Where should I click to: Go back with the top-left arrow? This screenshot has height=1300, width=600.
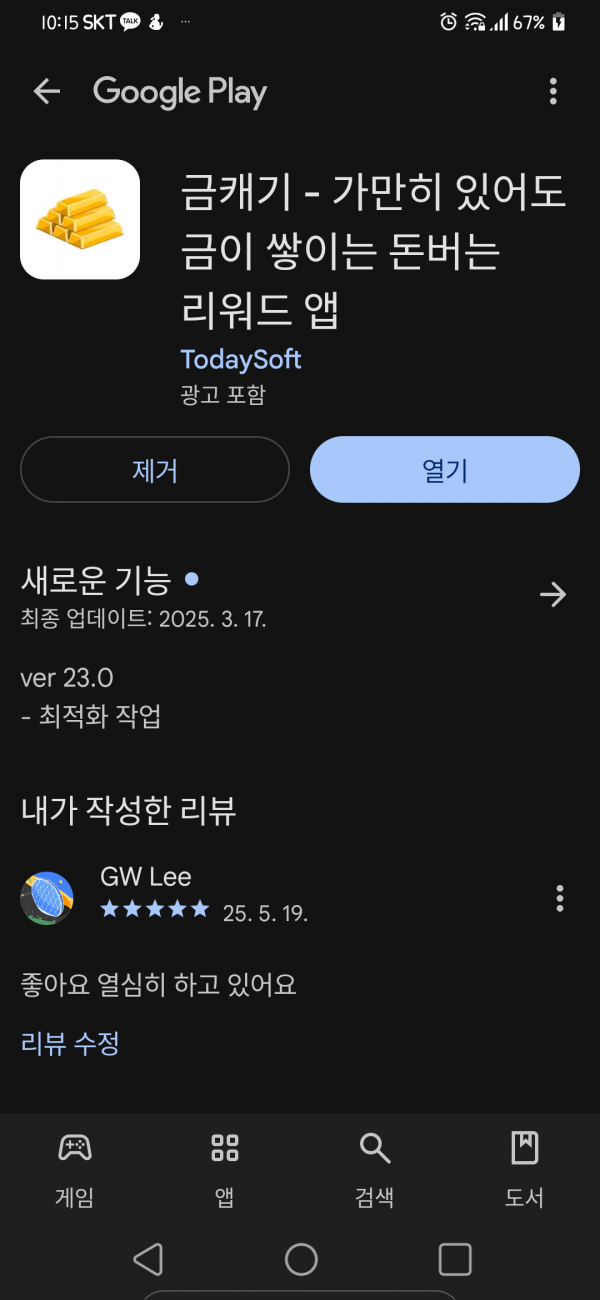pyautogui.click(x=47, y=92)
